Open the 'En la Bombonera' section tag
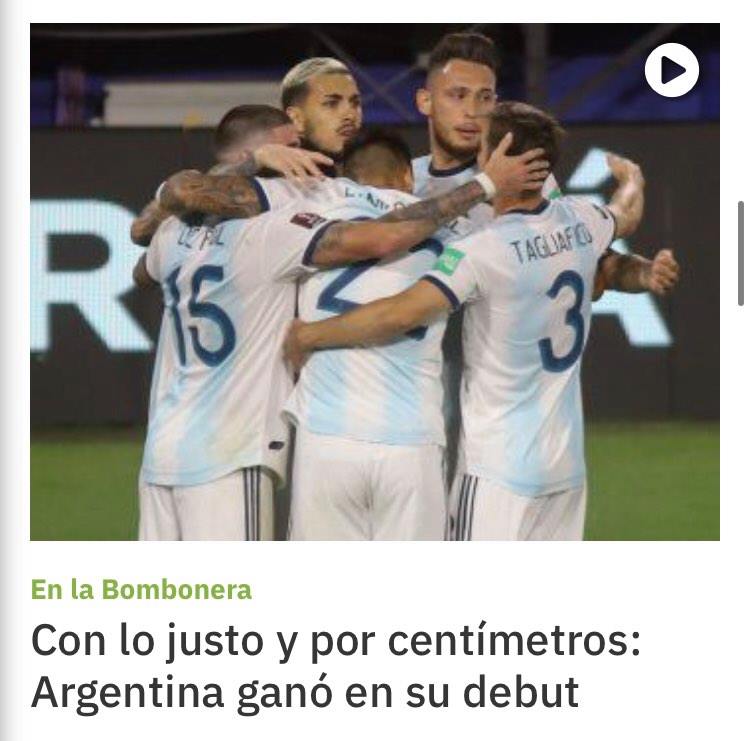The image size is (750, 741). 141,589
